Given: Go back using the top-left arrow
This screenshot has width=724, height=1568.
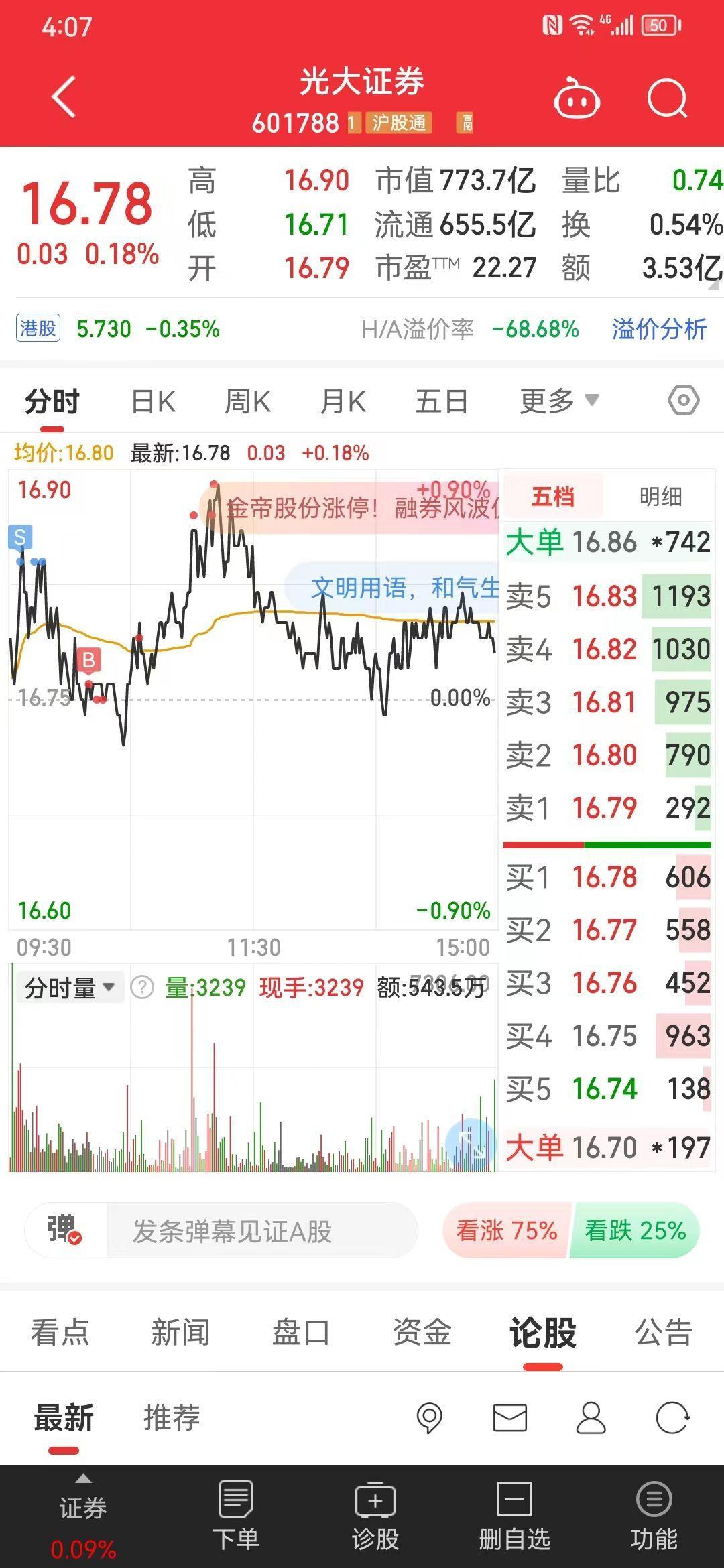Looking at the screenshot, I should (x=64, y=98).
